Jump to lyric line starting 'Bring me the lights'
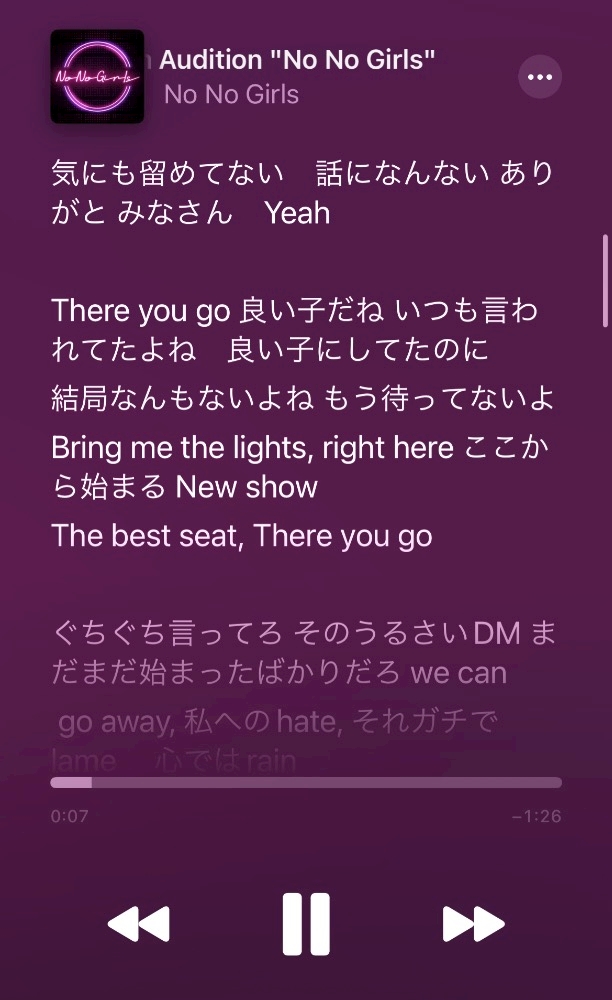The image size is (612, 1000). click(300, 467)
